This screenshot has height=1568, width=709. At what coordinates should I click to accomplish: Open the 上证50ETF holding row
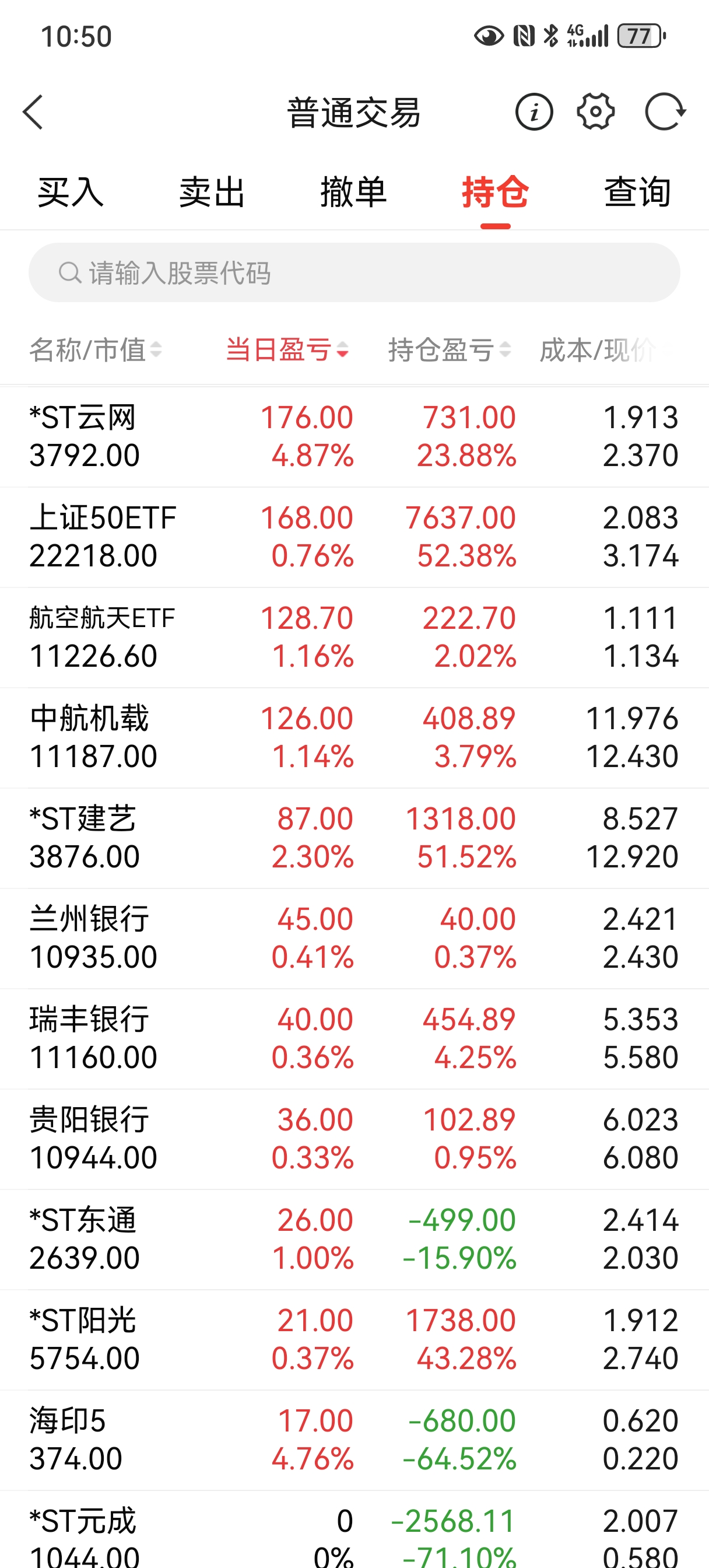[354, 537]
